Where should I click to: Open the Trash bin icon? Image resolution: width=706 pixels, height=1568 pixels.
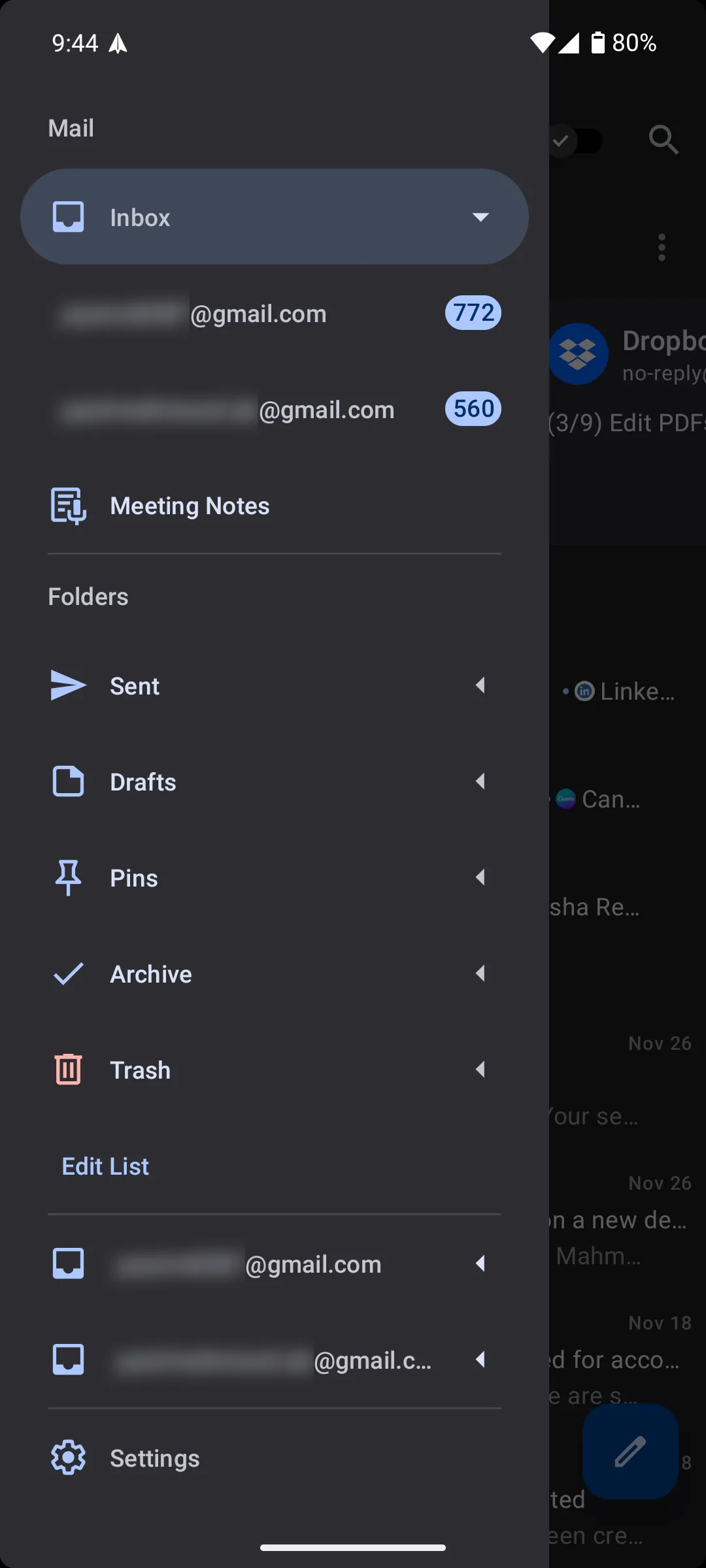[x=67, y=1070]
